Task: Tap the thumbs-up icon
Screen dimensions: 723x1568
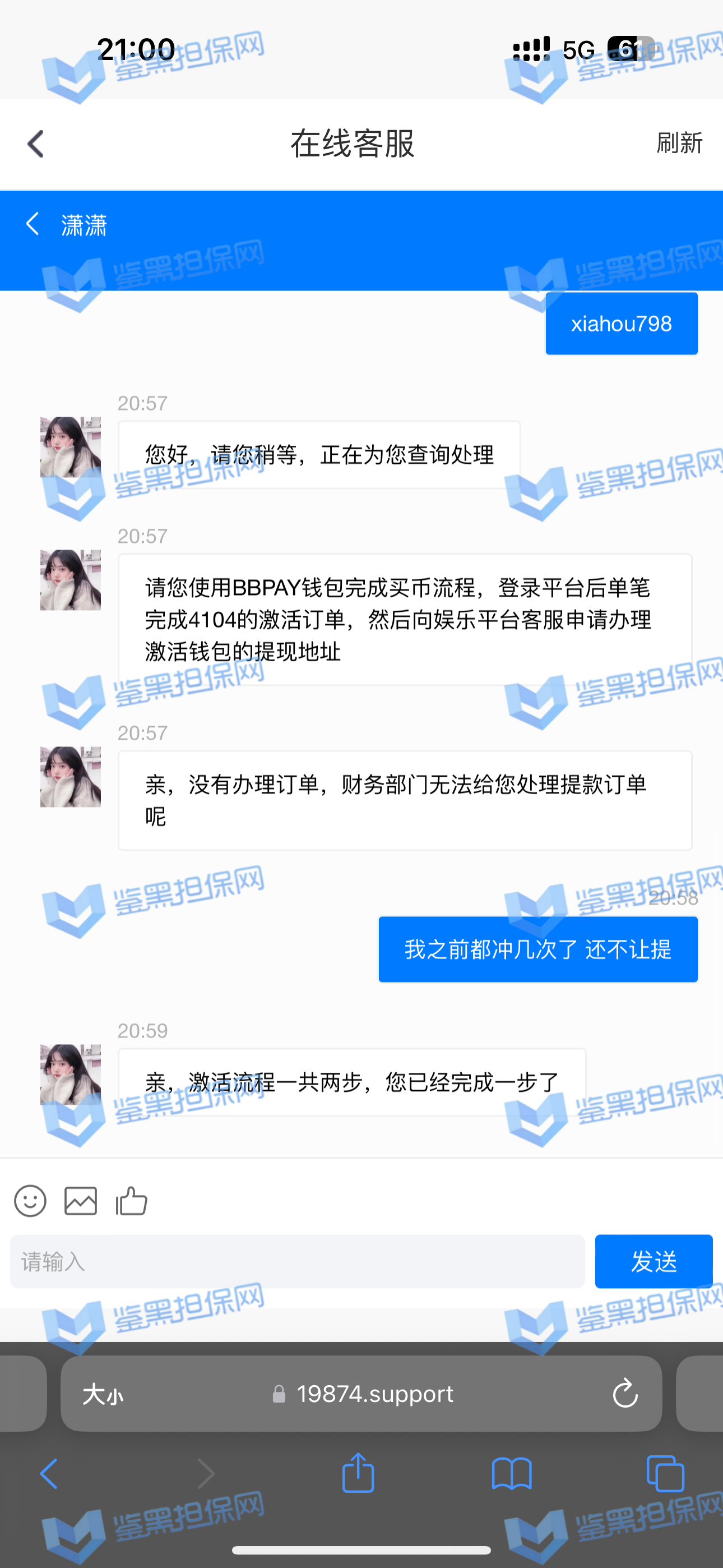Action: (132, 1201)
